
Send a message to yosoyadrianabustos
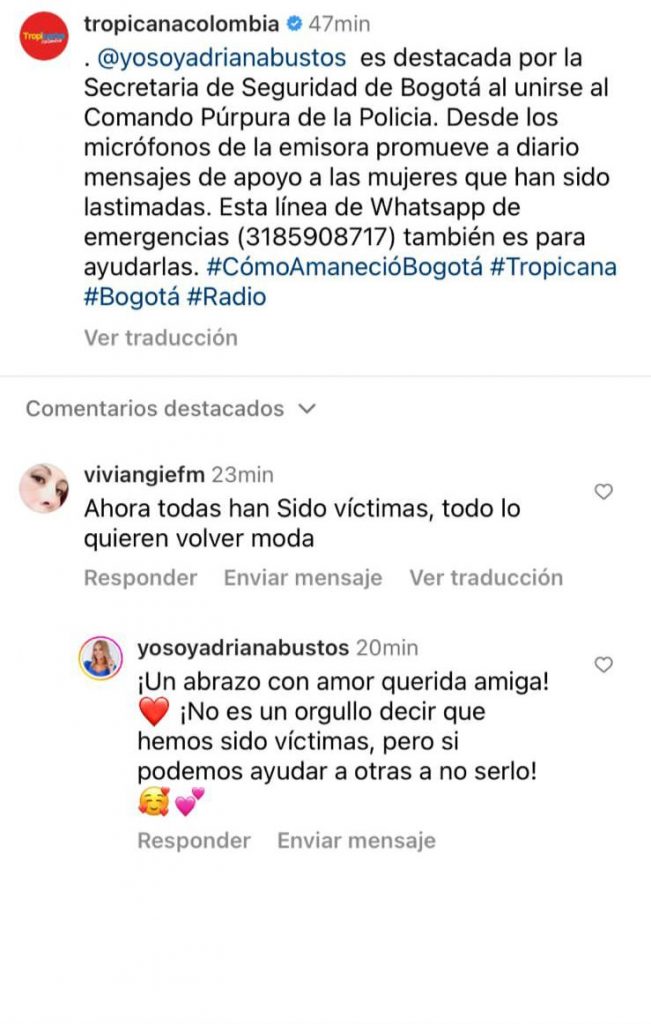click(x=356, y=840)
